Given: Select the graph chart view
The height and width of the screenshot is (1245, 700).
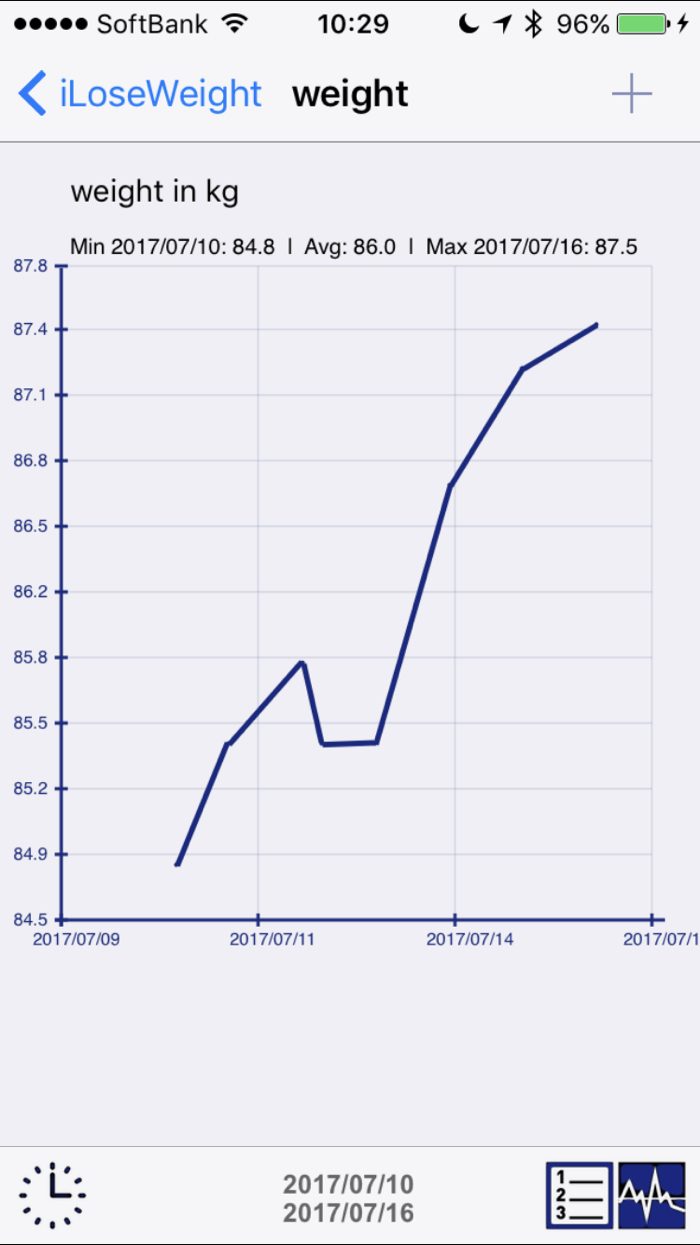Looking at the screenshot, I should [651, 1195].
